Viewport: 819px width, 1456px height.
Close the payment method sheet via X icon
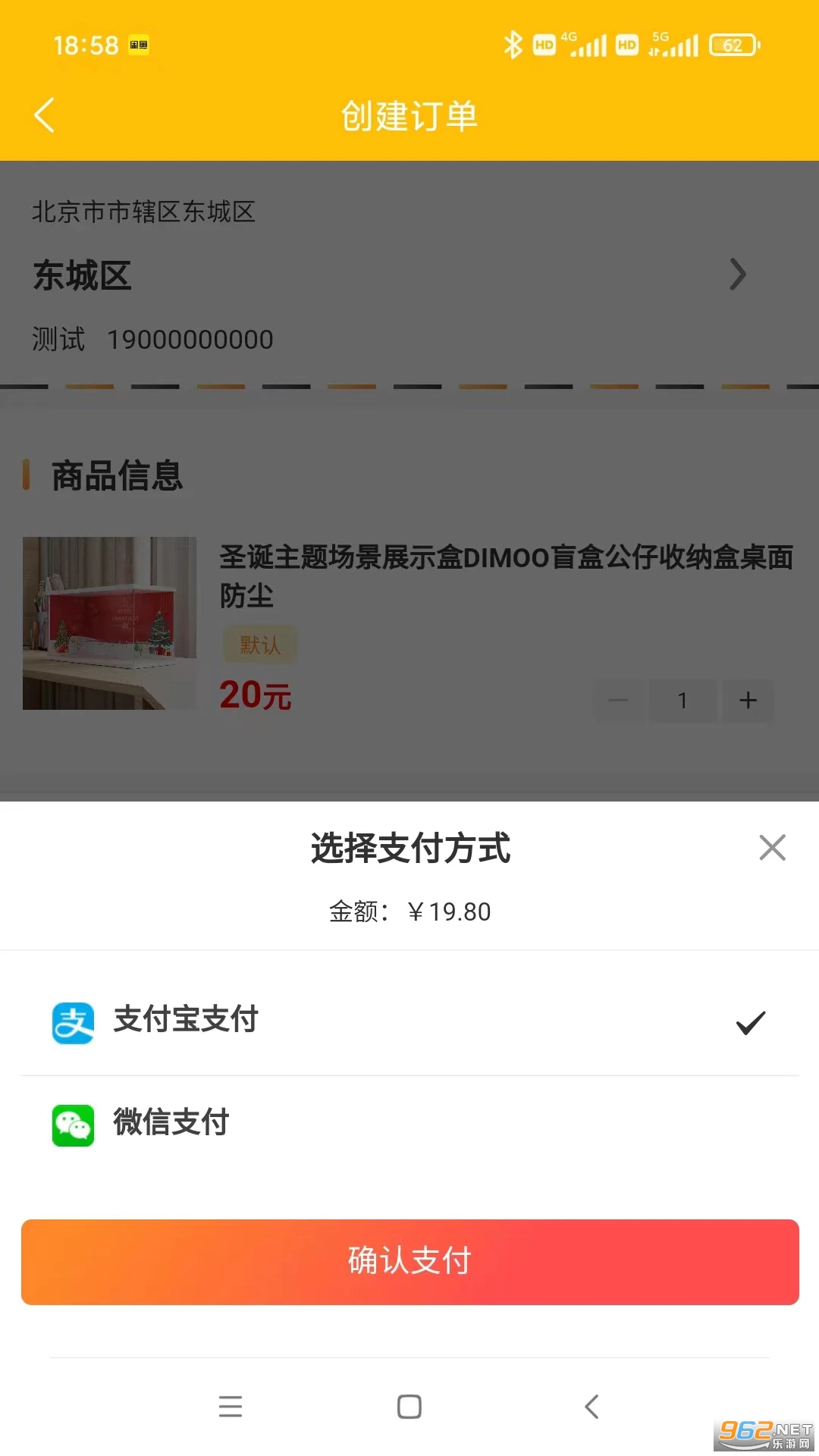772,847
